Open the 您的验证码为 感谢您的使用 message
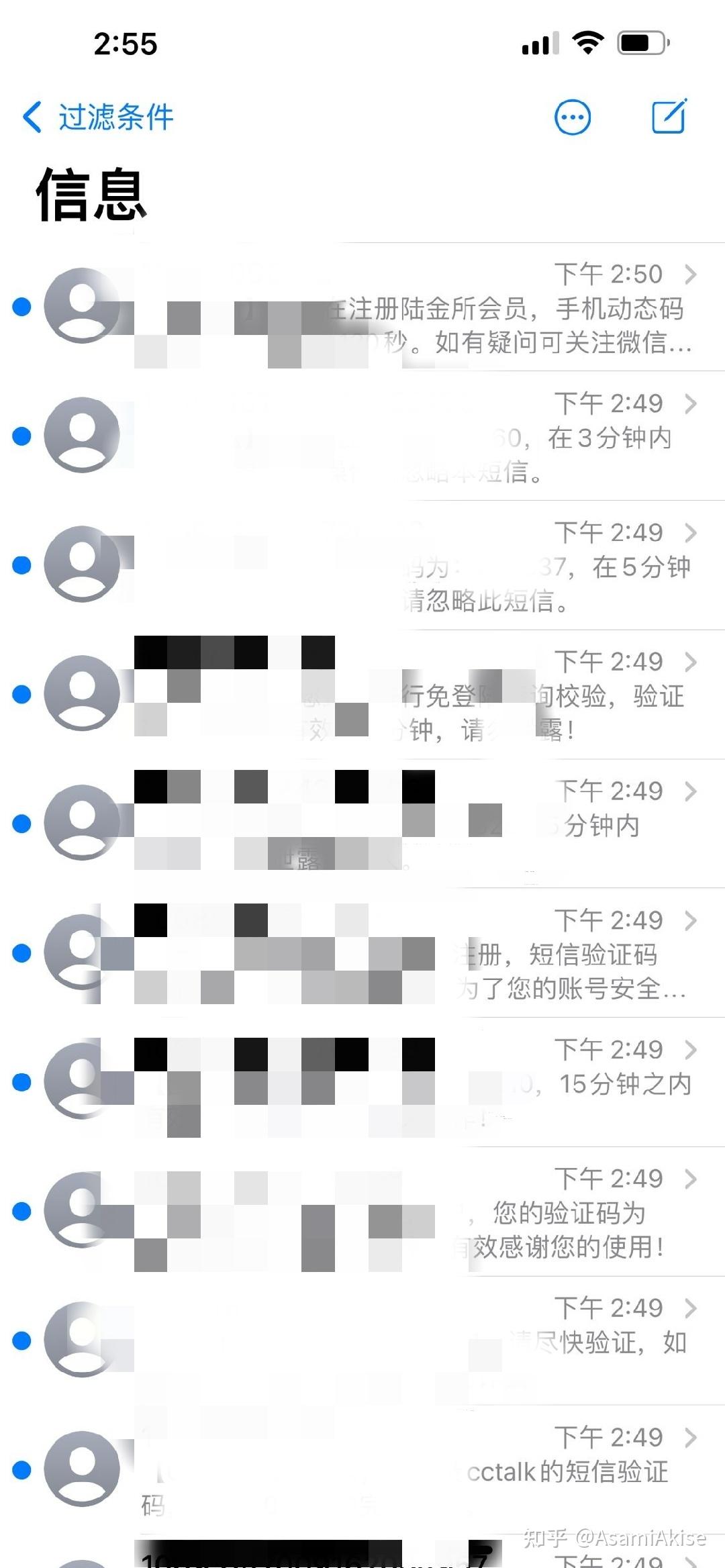The width and height of the screenshot is (725, 1568). point(362,1212)
